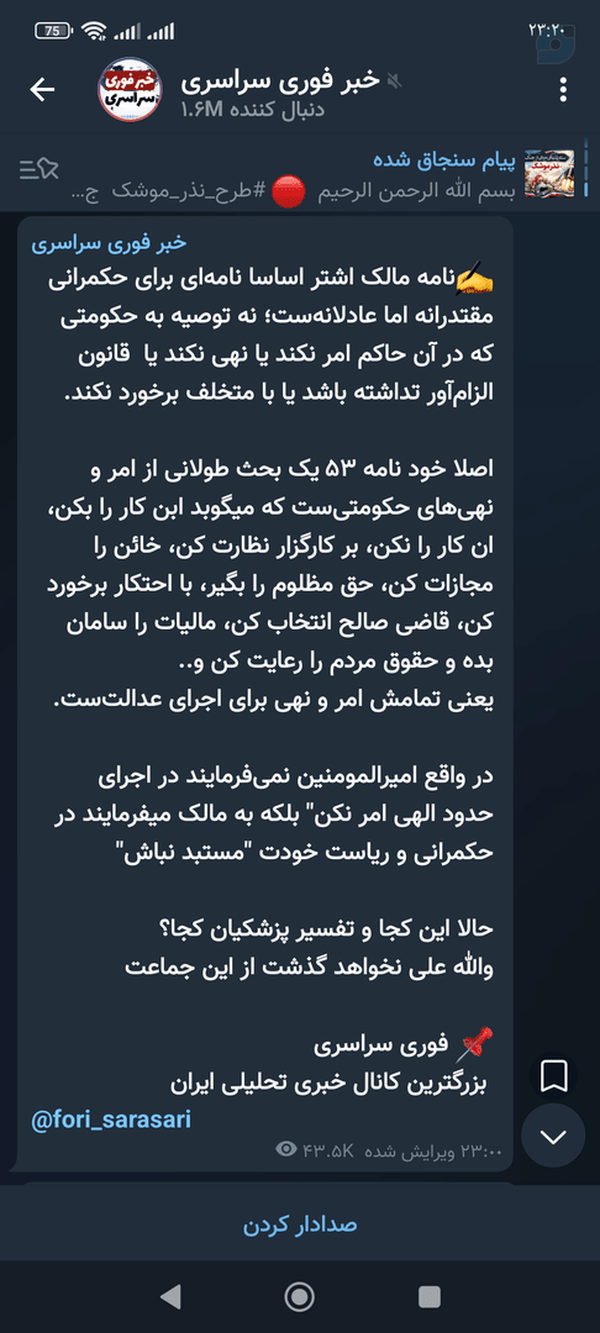Screen dimensions: 600x1333
Task: Tap the bookmark icon beside the post
Action: point(553,1077)
